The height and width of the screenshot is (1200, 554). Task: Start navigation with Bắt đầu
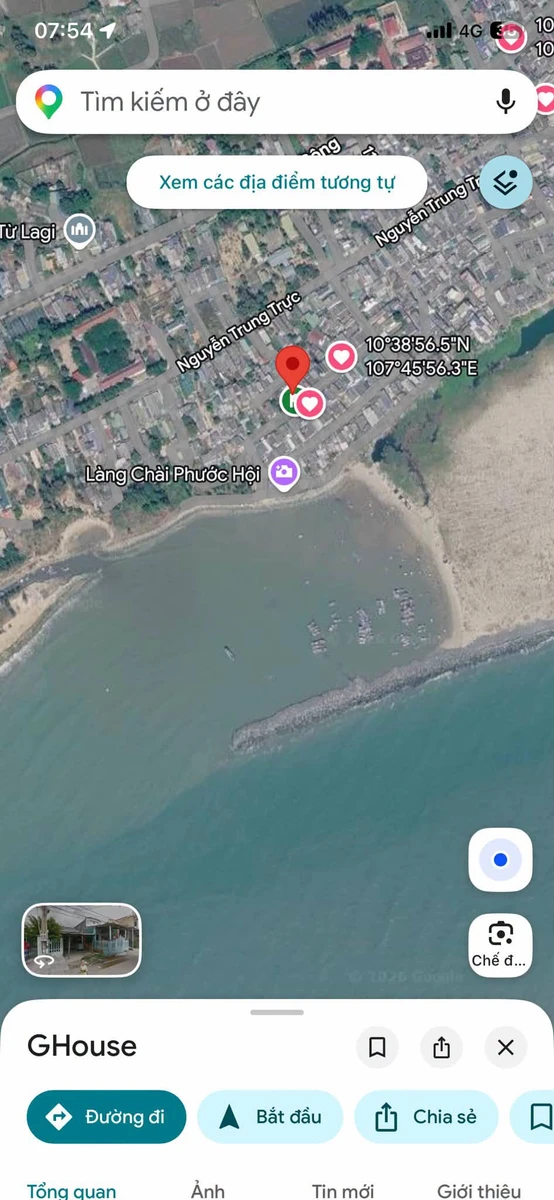270,1117
